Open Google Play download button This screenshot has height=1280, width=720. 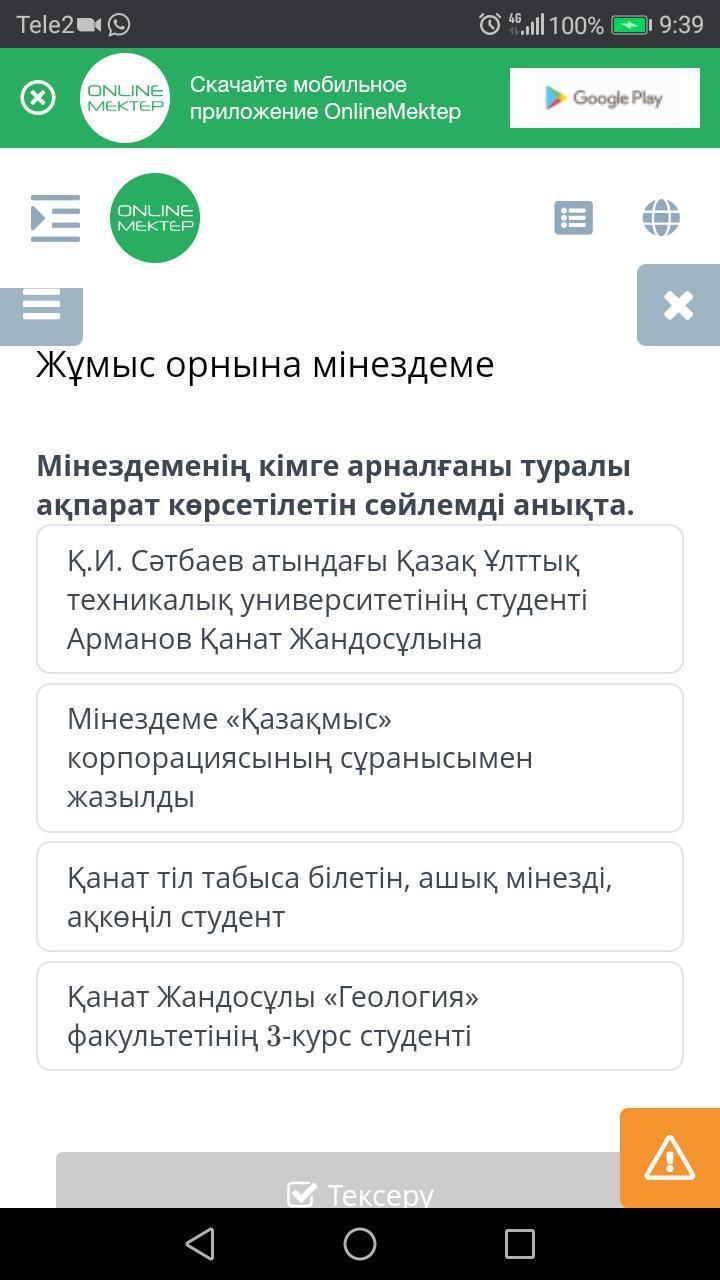coord(604,98)
